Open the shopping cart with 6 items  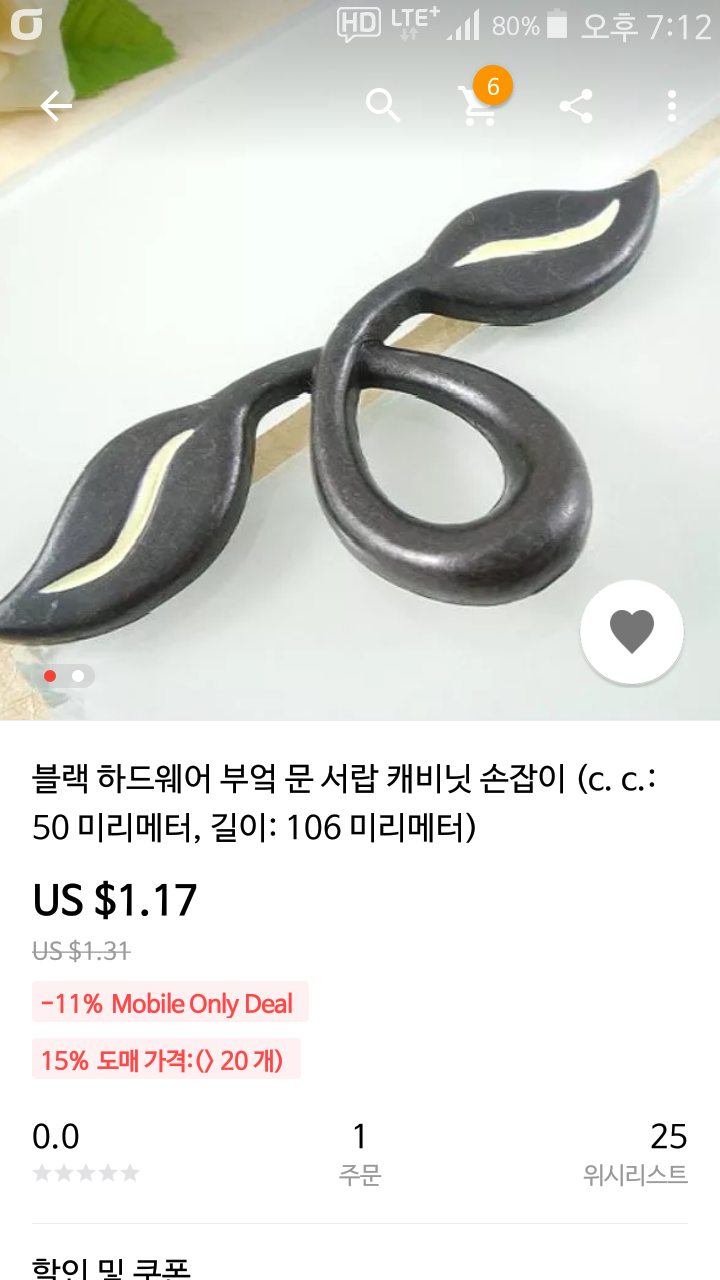click(480, 105)
